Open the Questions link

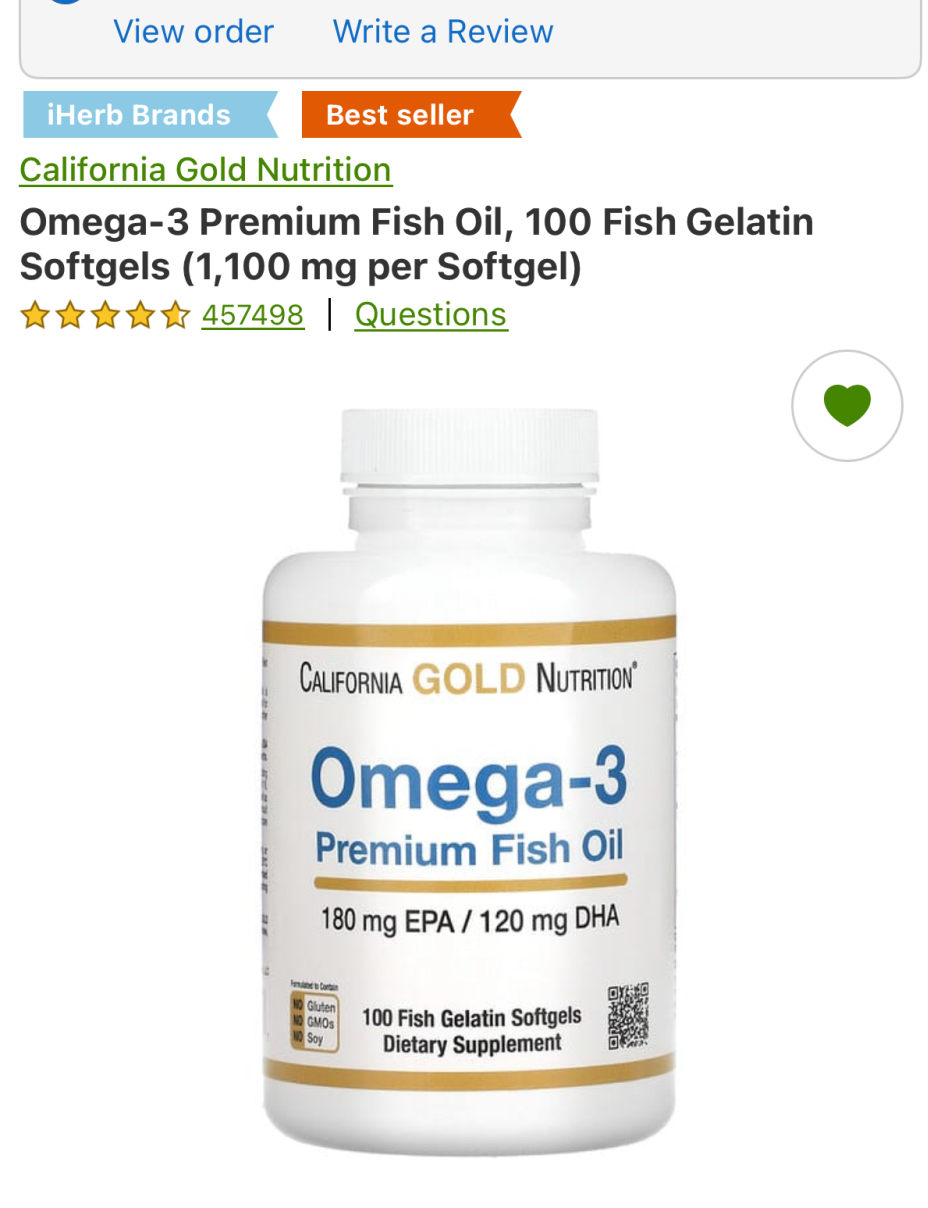tap(430, 315)
